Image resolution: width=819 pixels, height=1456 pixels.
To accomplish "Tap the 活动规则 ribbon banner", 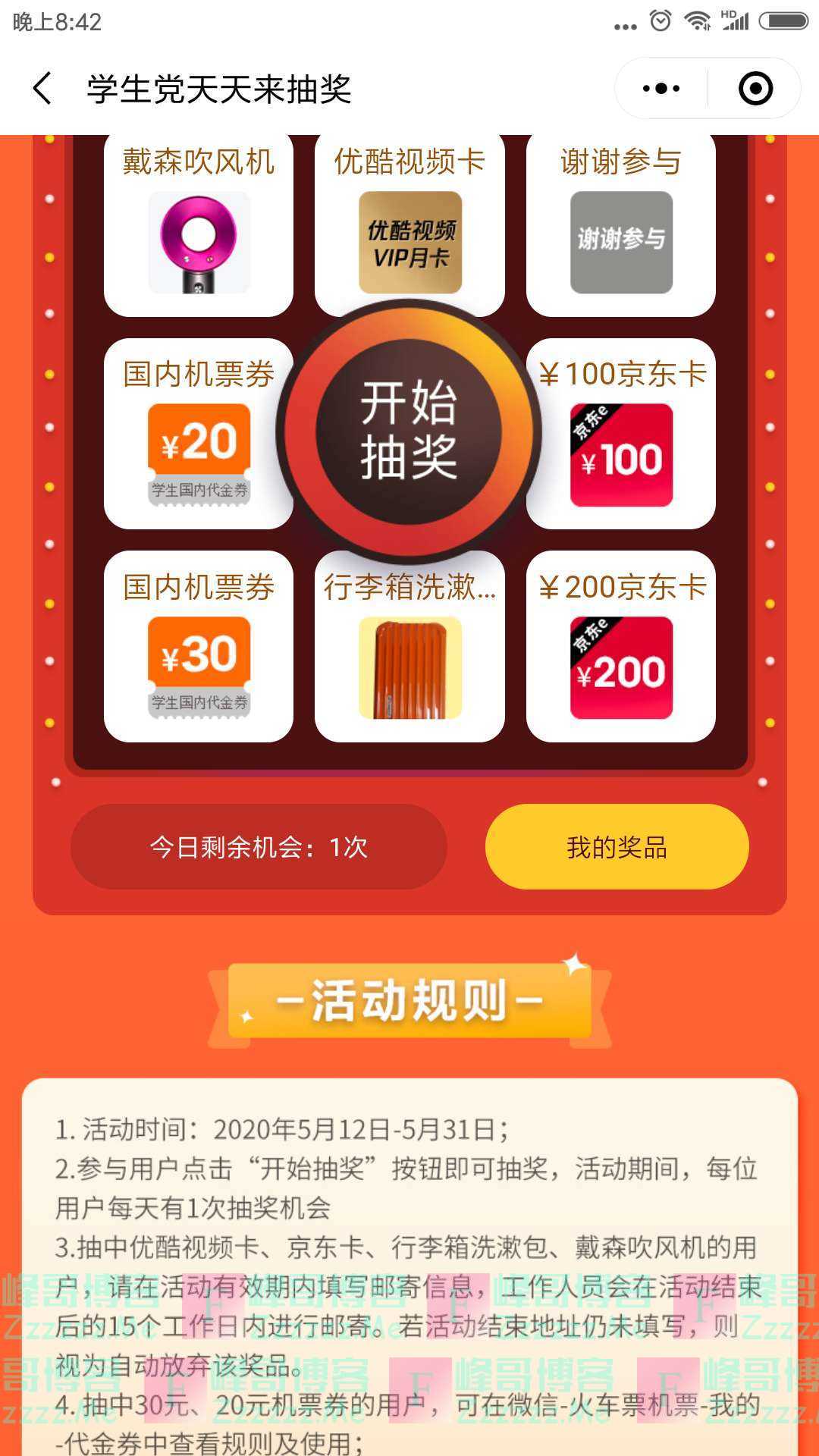I will tap(409, 999).
